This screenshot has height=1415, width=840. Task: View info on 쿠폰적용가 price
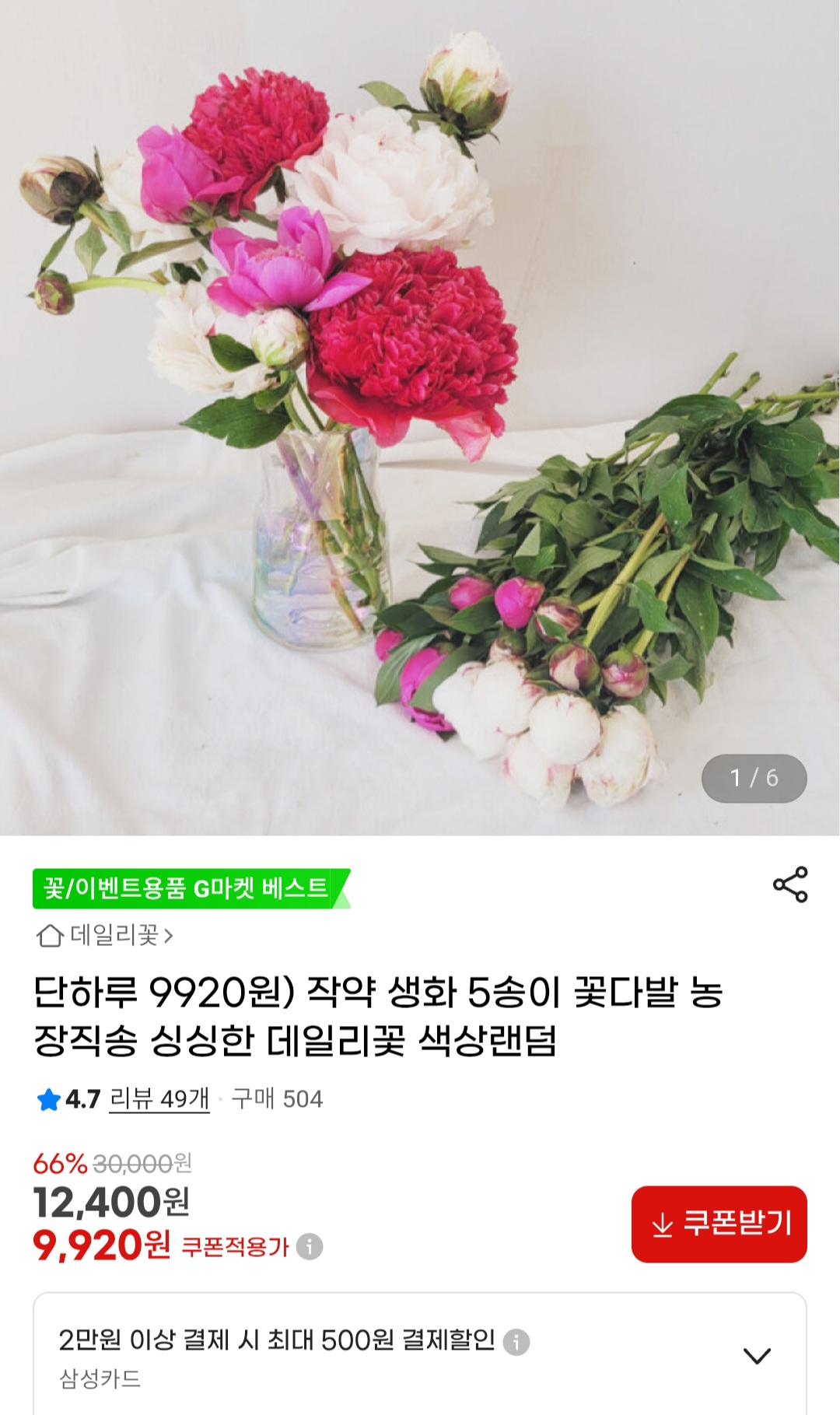pos(310,1246)
